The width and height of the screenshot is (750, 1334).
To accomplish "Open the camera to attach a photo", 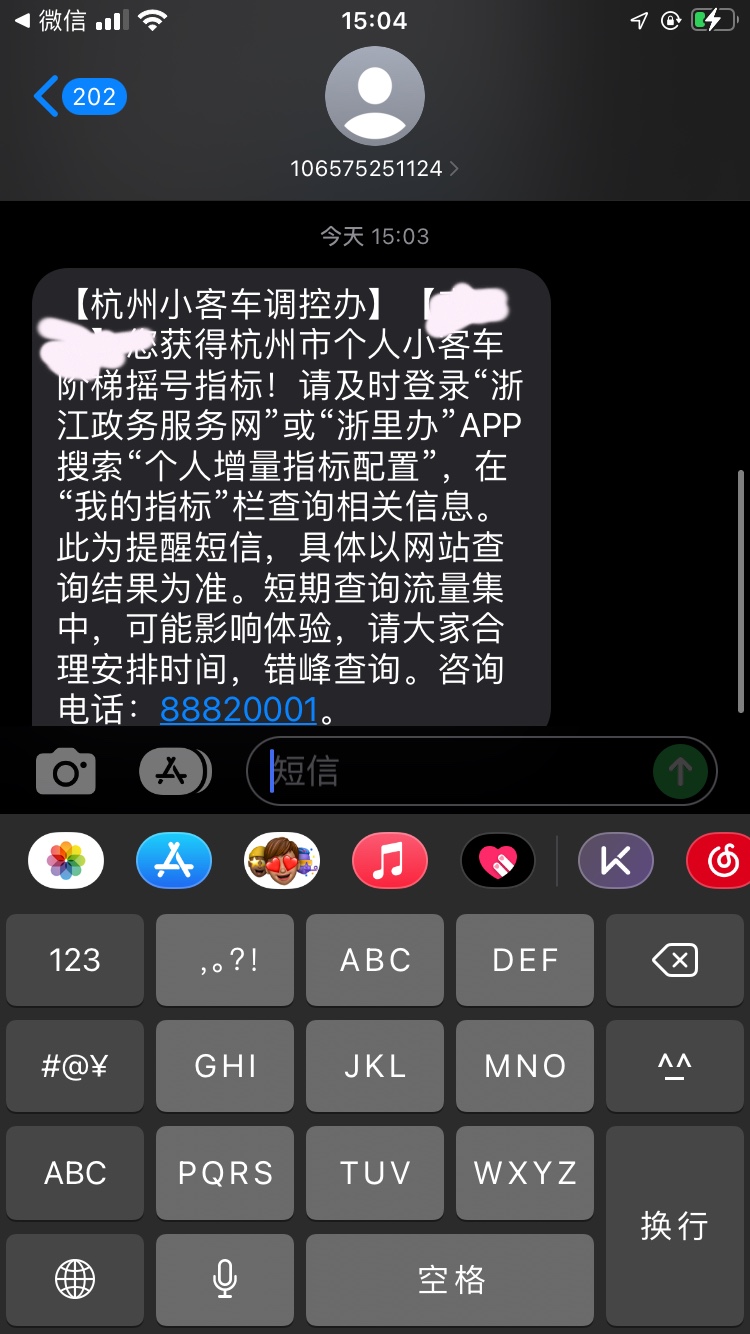I will tap(66, 771).
